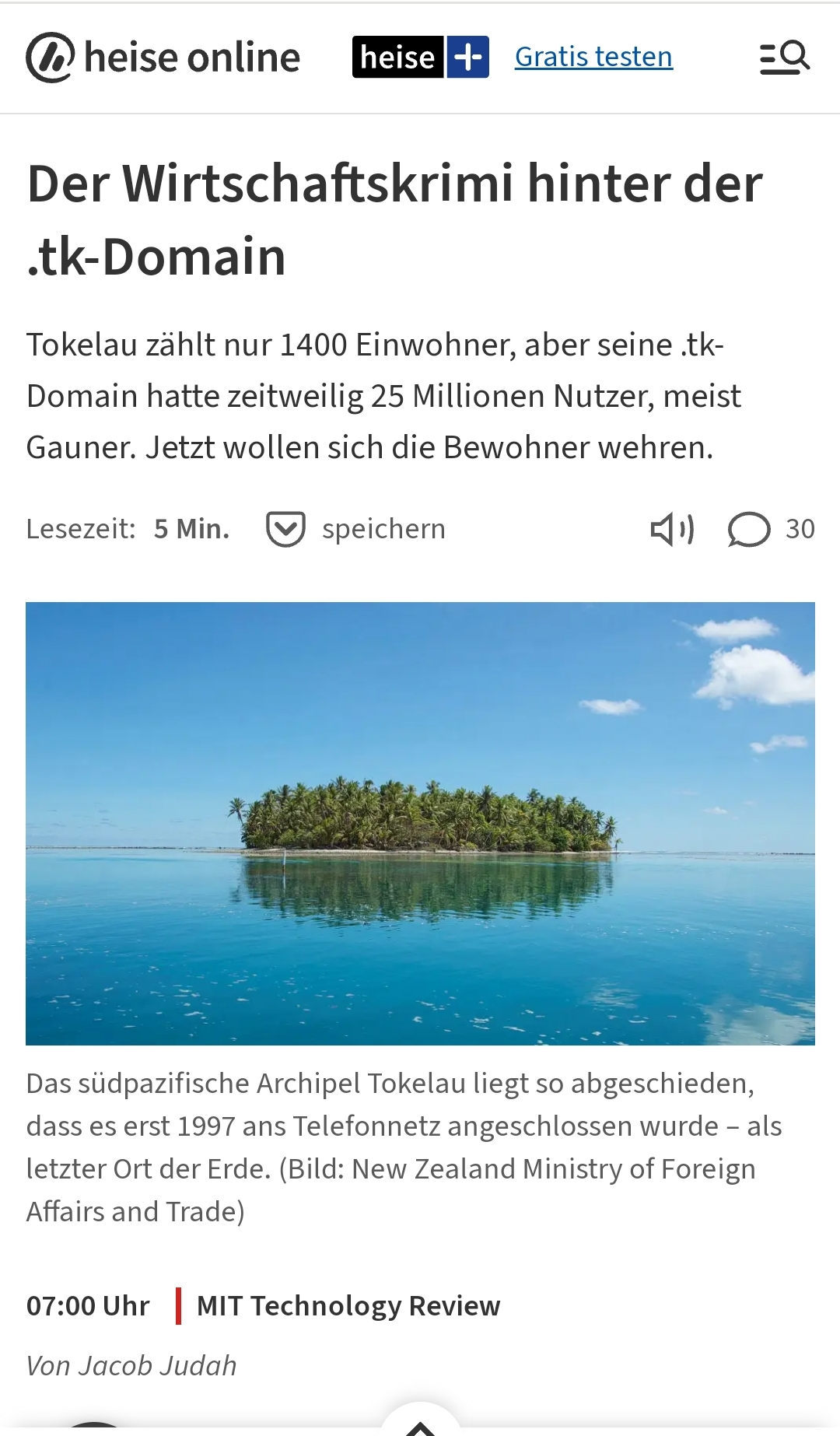Image resolution: width=840 pixels, height=1436 pixels.
Task: Open the 30 comments
Action: pyautogui.click(x=770, y=530)
